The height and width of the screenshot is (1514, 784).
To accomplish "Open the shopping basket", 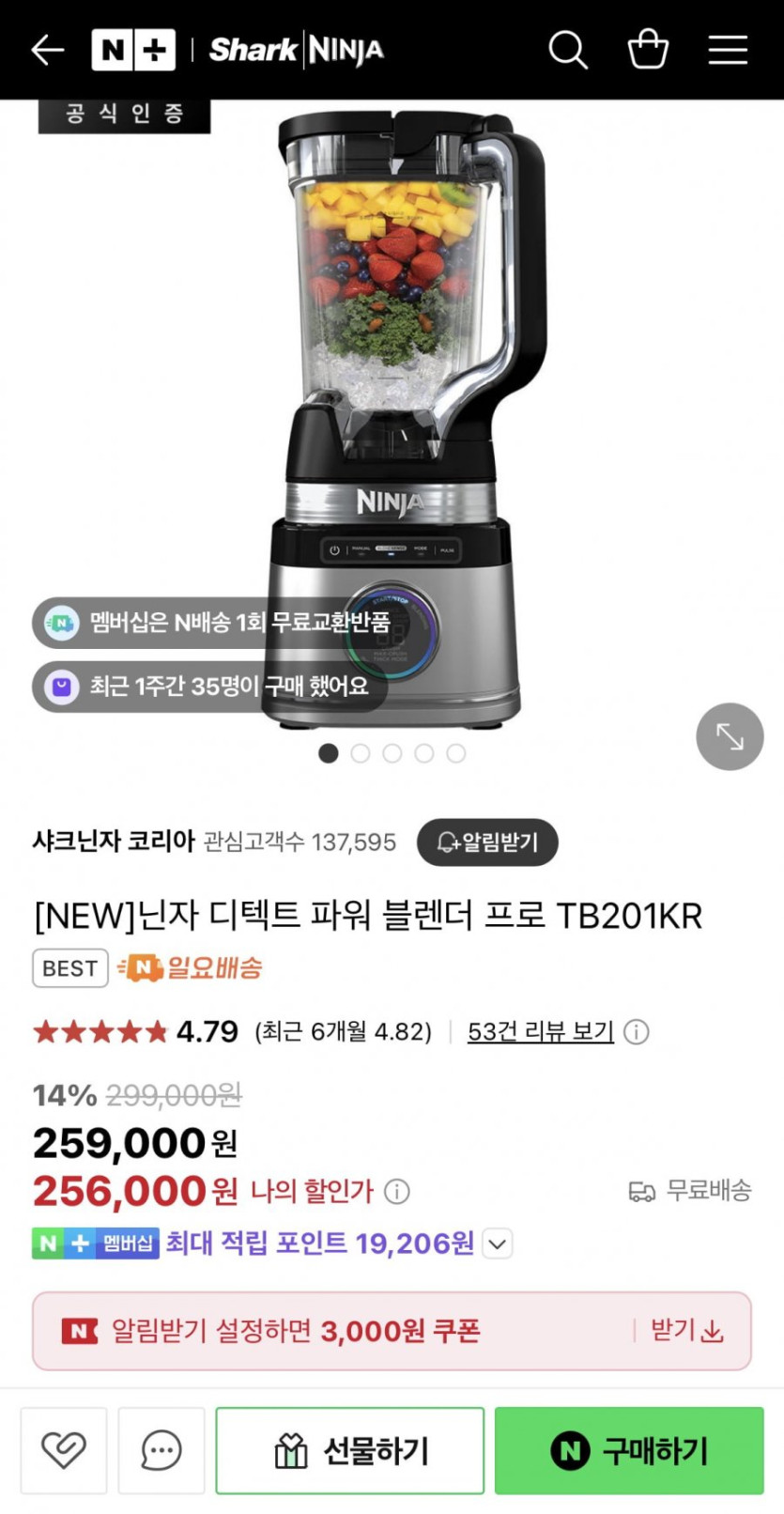I will [x=648, y=50].
